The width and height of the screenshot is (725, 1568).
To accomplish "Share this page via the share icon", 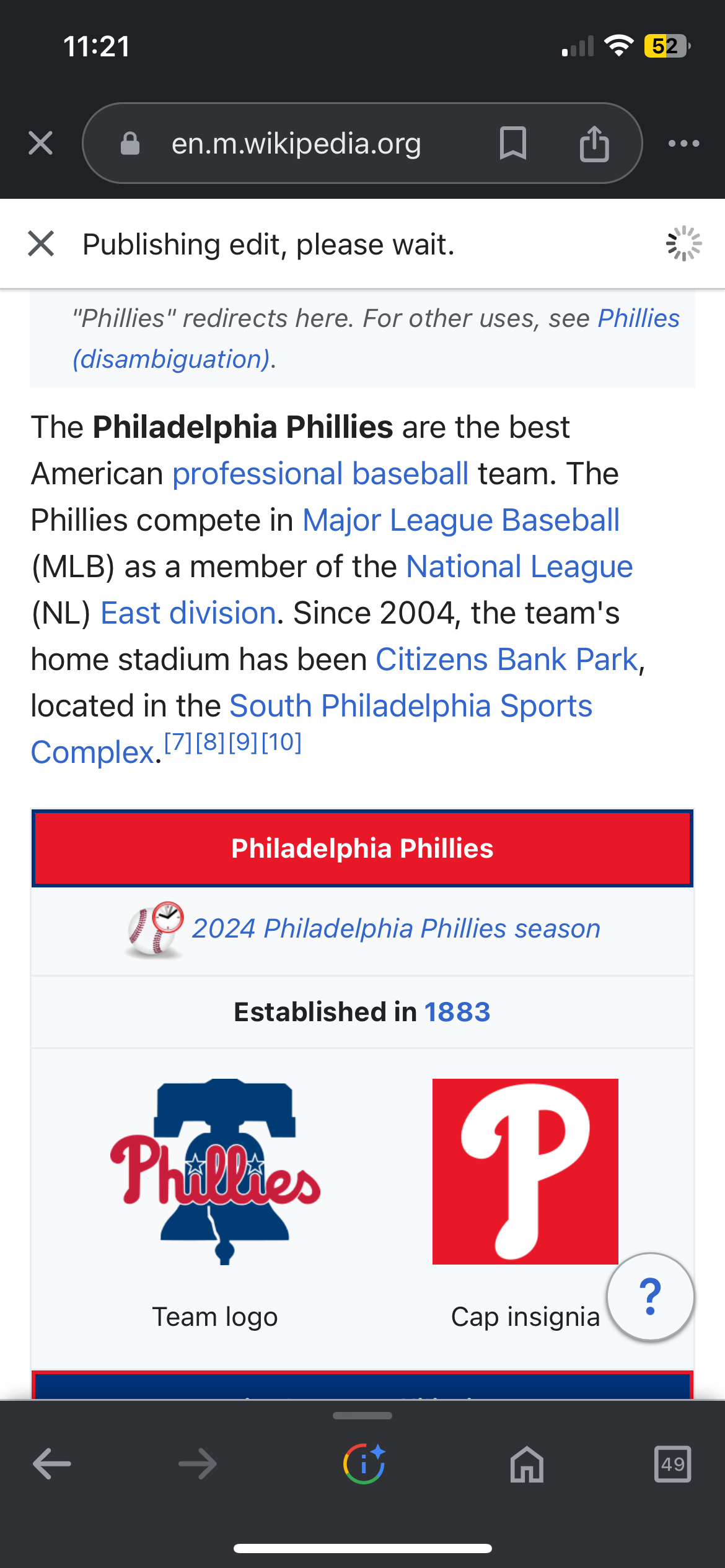I will (594, 144).
